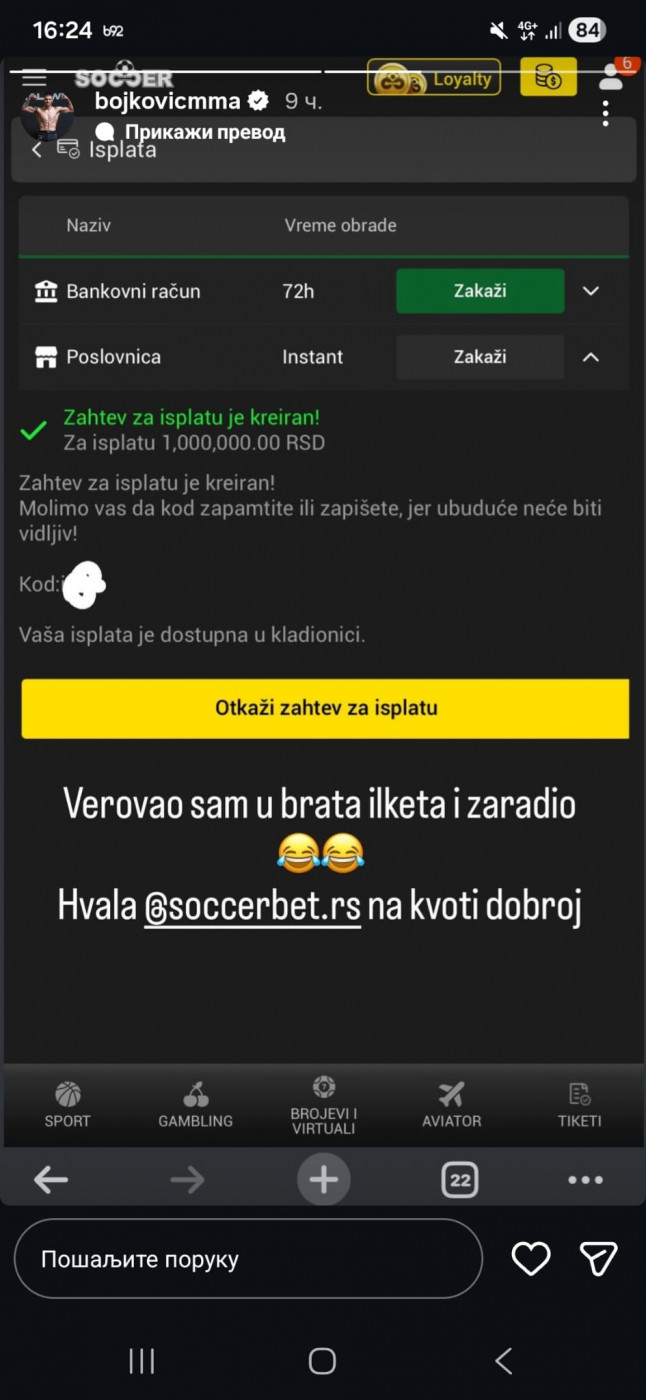Tap "Прикажи превод" to show translation
This screenshot has height=1400, width=646.
204,132
